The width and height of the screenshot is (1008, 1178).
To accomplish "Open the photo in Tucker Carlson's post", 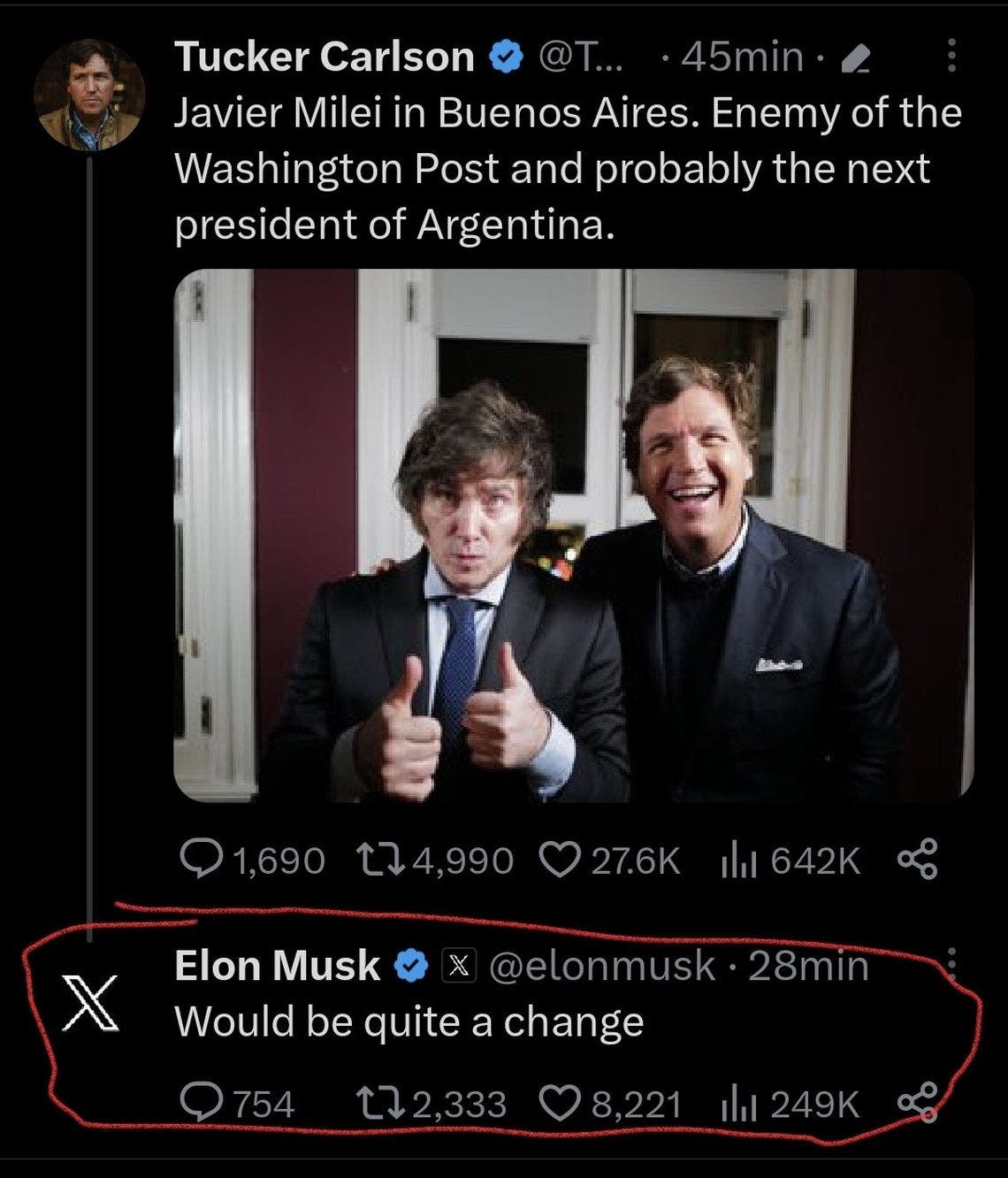I will (573, 535).
